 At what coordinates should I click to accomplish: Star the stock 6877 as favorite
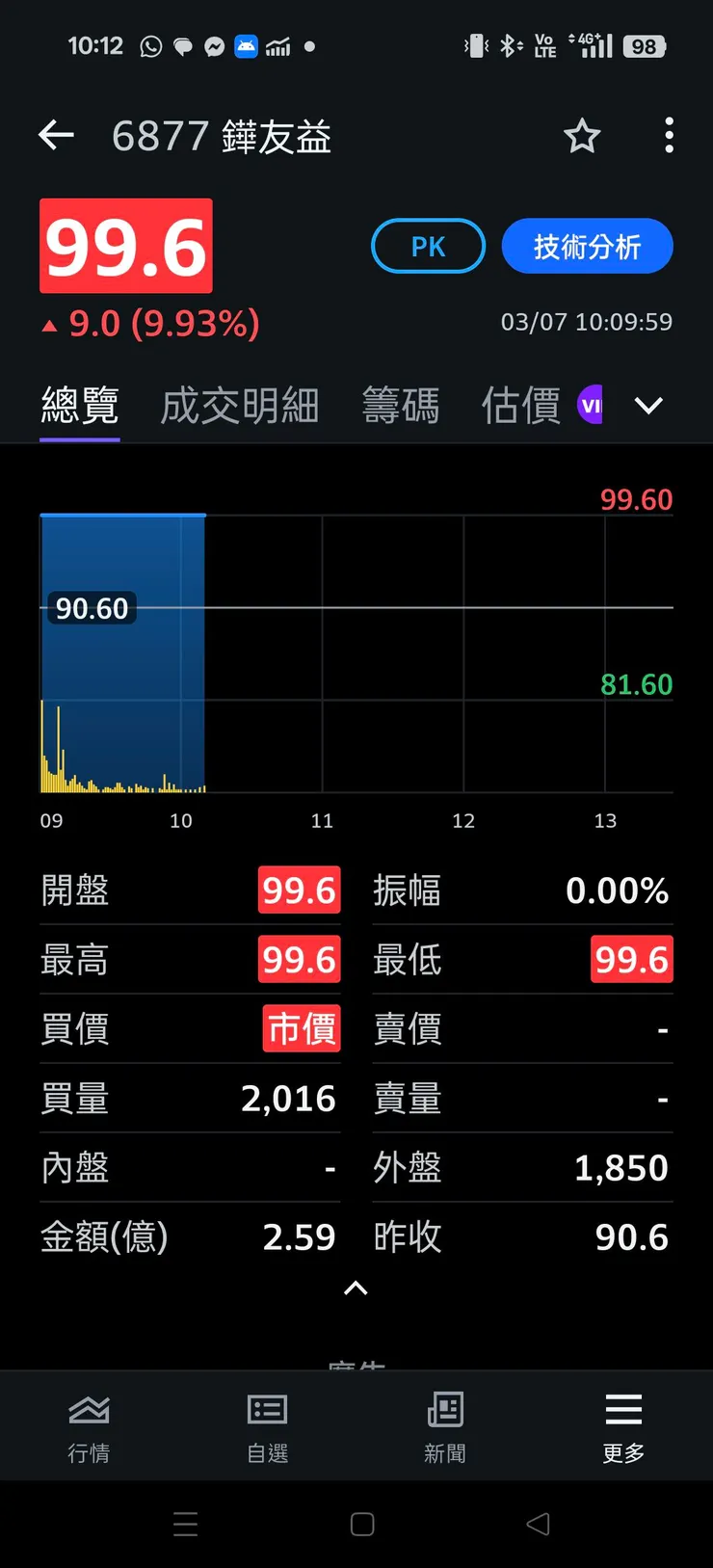tap(582, 137)
